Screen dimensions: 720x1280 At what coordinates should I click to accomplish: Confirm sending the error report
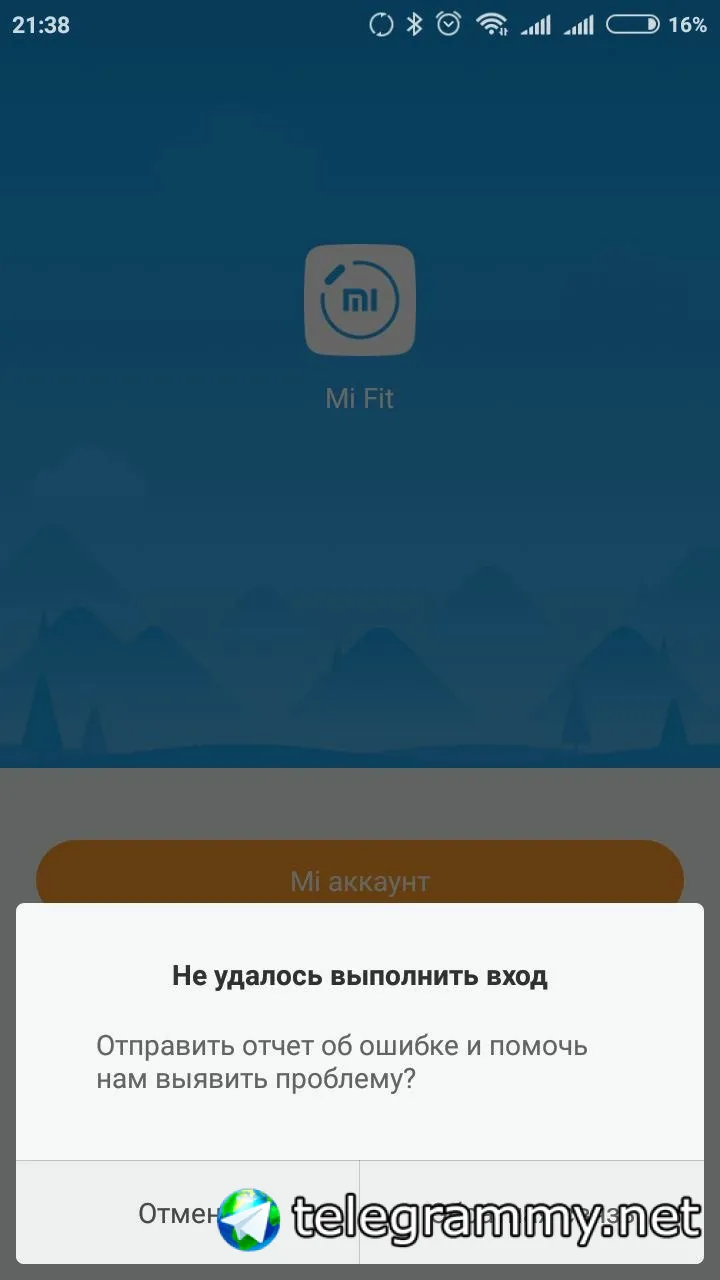click(x=531, y=1213)
